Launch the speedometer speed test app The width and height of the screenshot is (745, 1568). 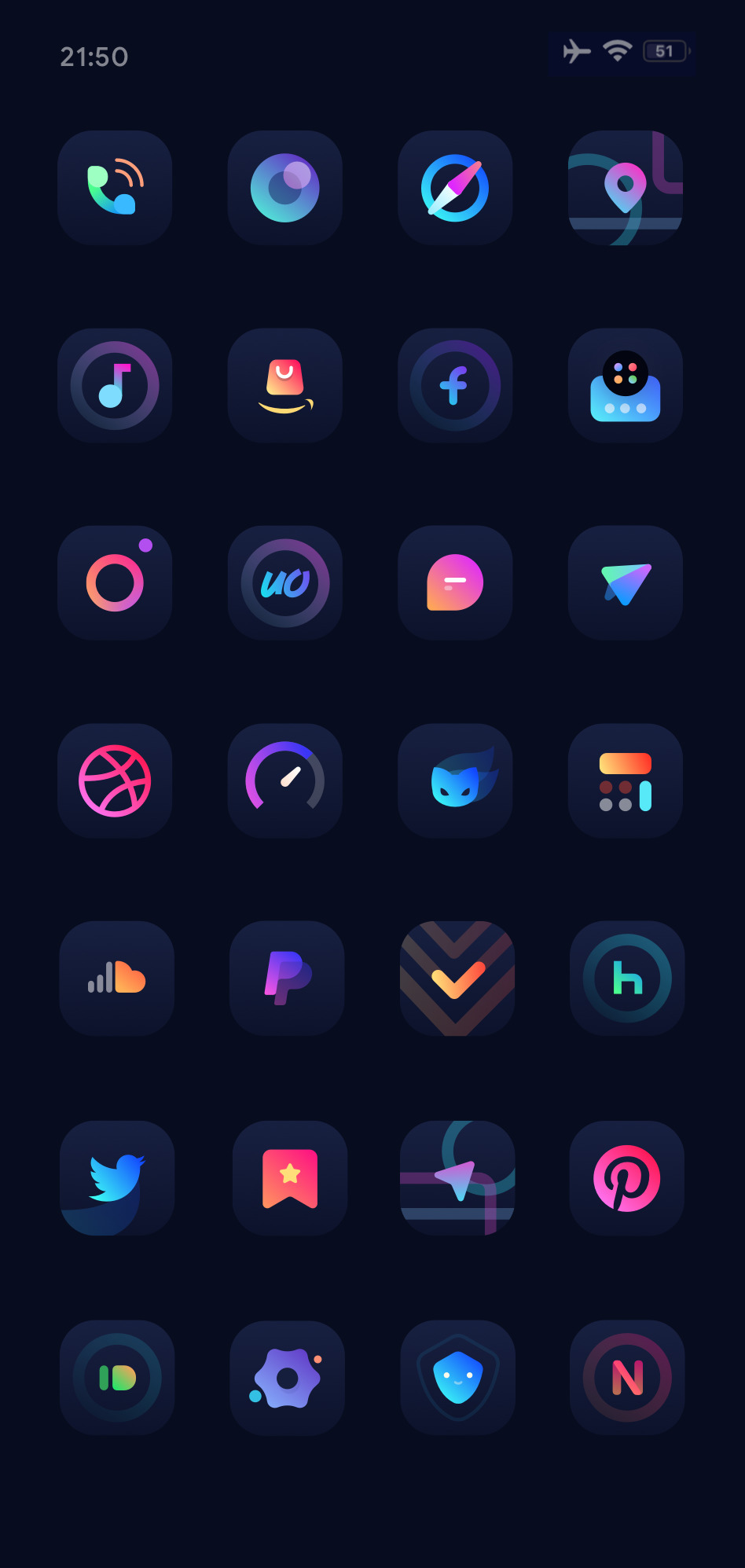pyautogui.click(x=285, y=780)
